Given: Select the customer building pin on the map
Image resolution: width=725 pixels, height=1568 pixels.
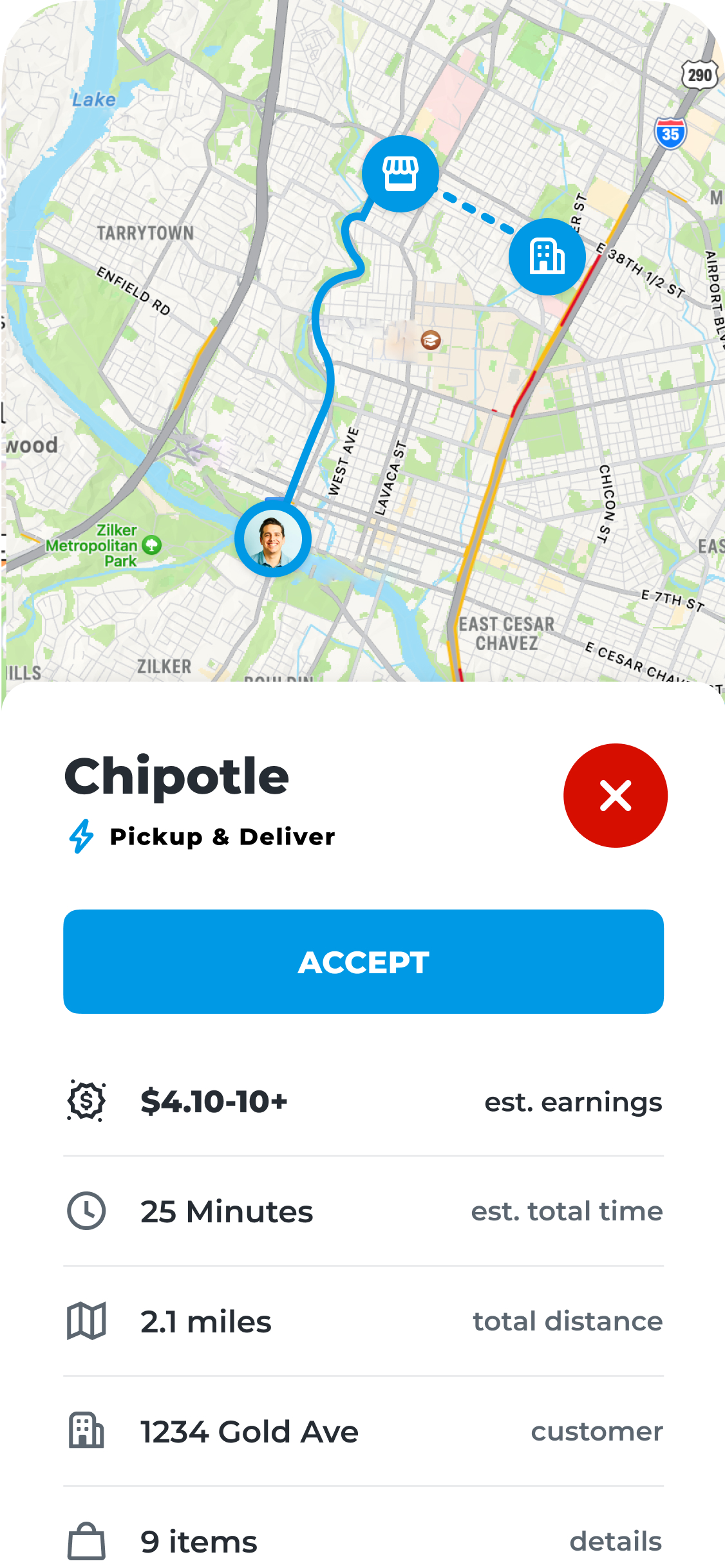Looking at the screenshot, I should (547, 256).
